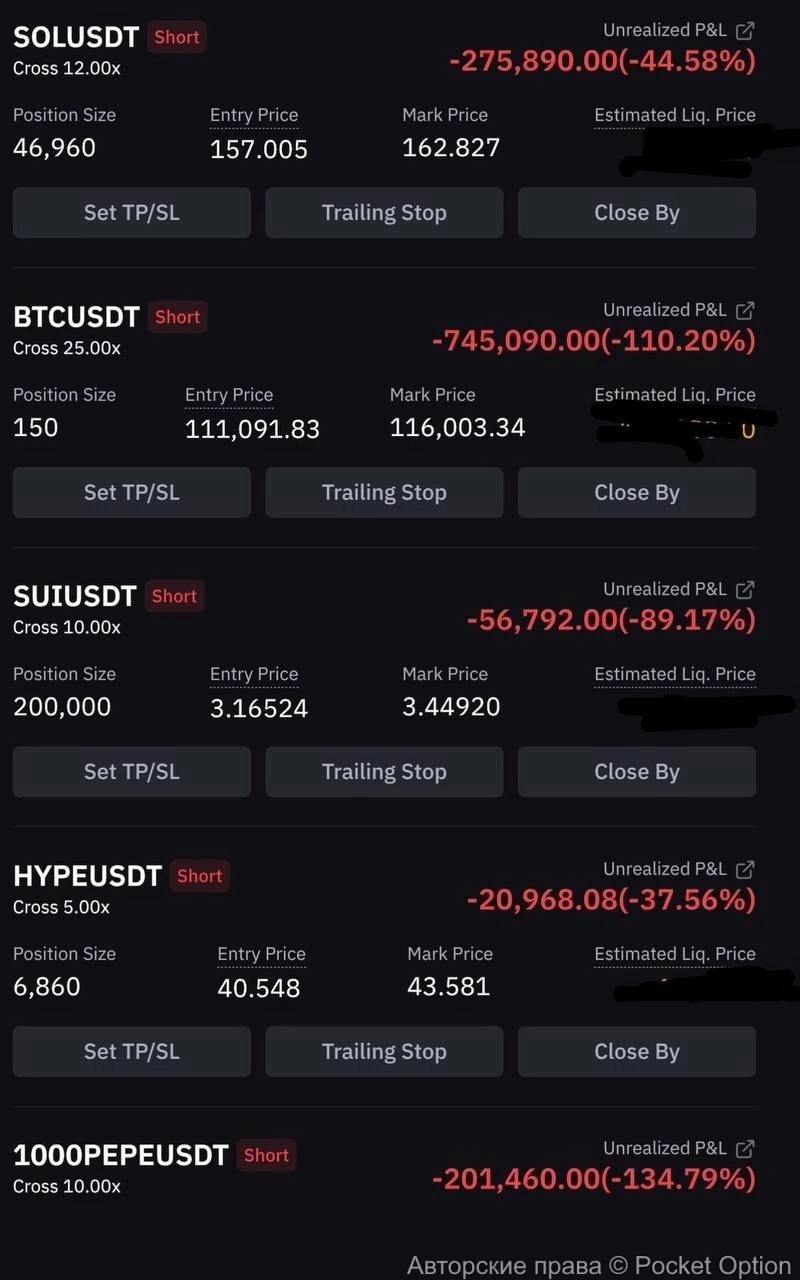Open Trailing Stop for SOLUSDT
The height and width of the screenshot is (1280, 800).
[384, 212]
